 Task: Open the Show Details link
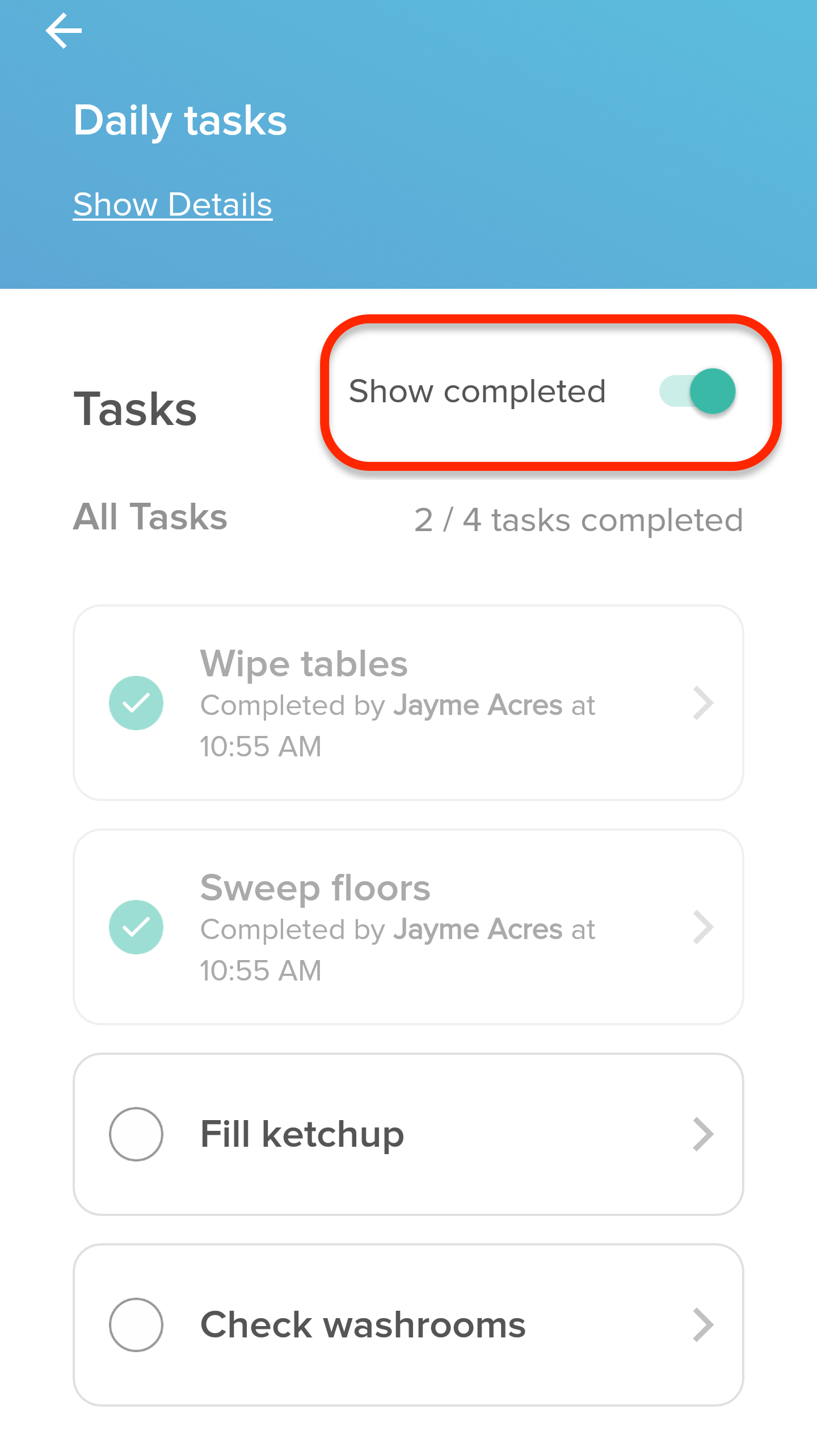[x=172, y=205]
